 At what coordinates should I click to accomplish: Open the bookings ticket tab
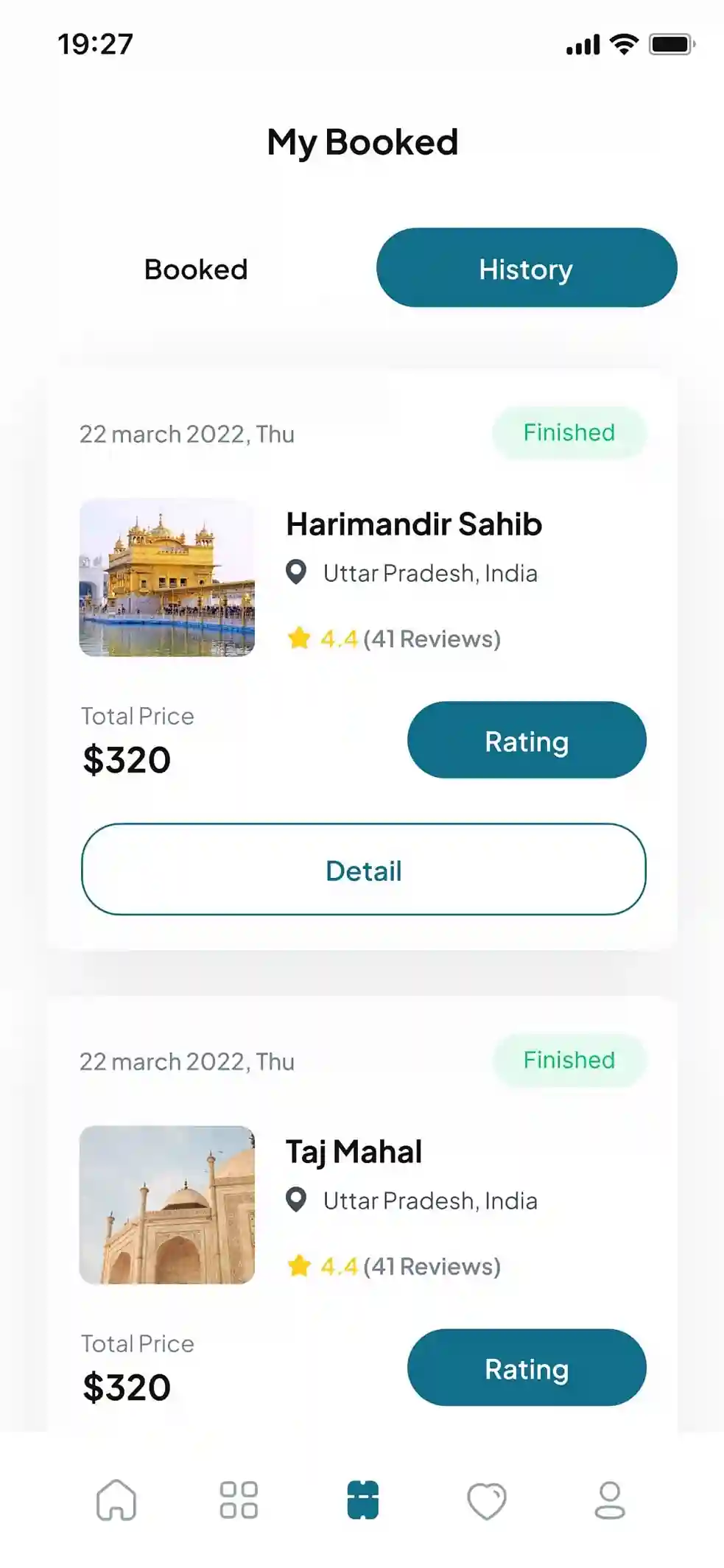(363, 1500)
